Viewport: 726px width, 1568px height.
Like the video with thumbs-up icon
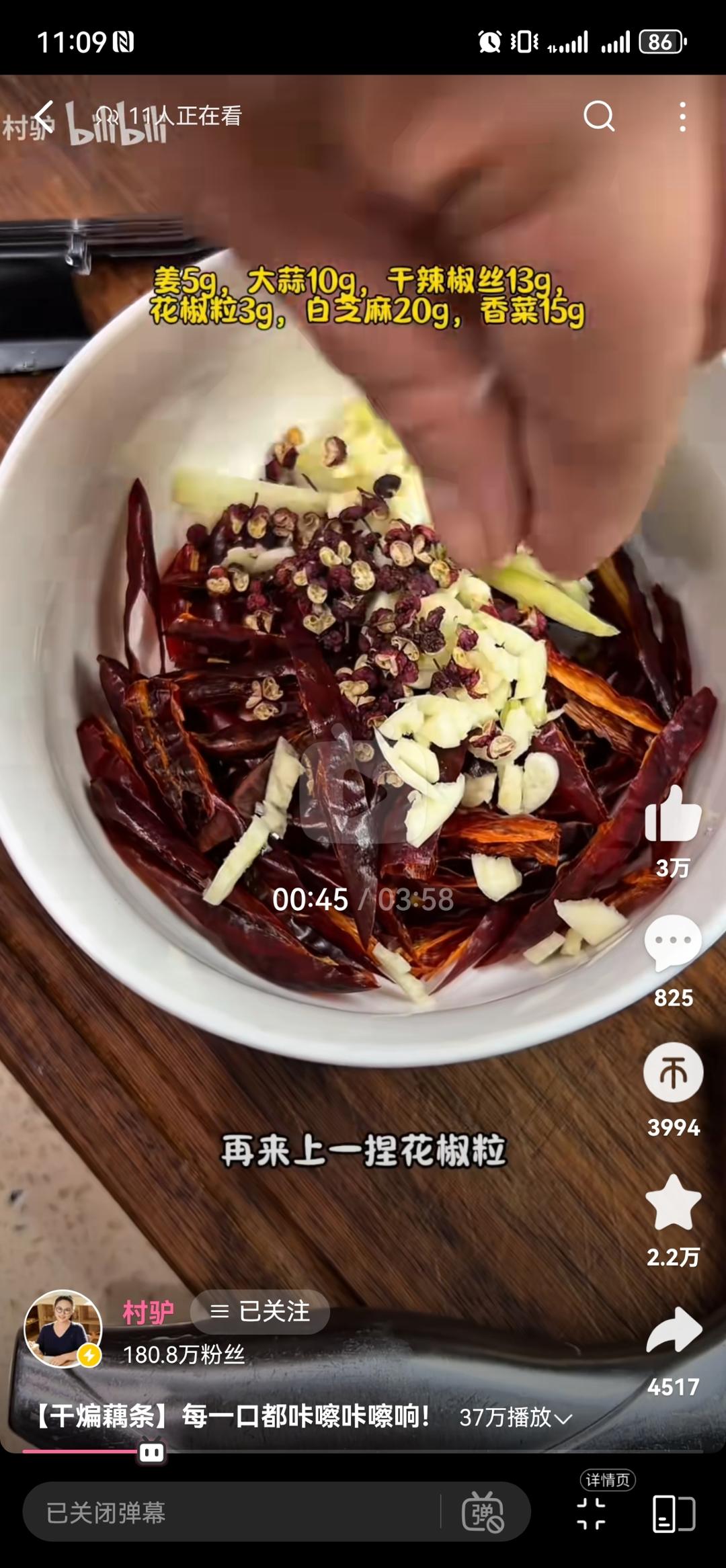pyautogui.click(x=673, y=814)
